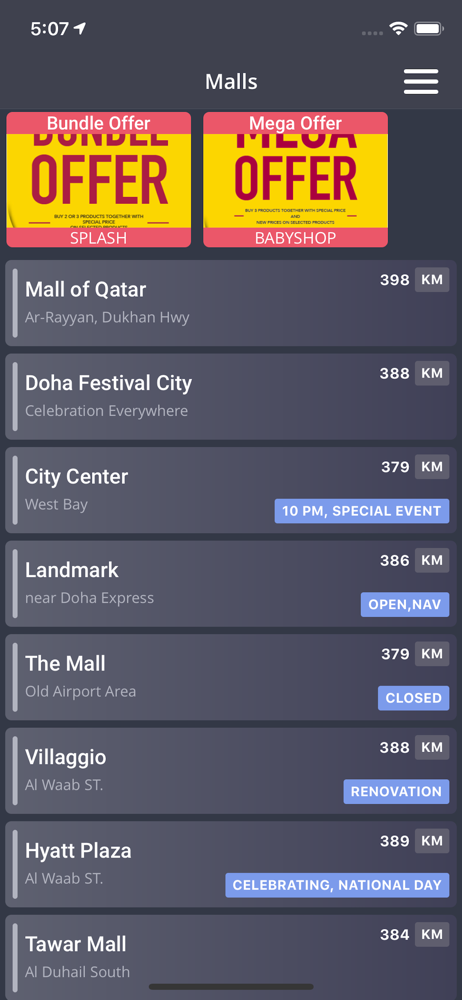View the Mega Offer Babyshop card
This screenshot has height=1000, width=462.
pos(295,179)
